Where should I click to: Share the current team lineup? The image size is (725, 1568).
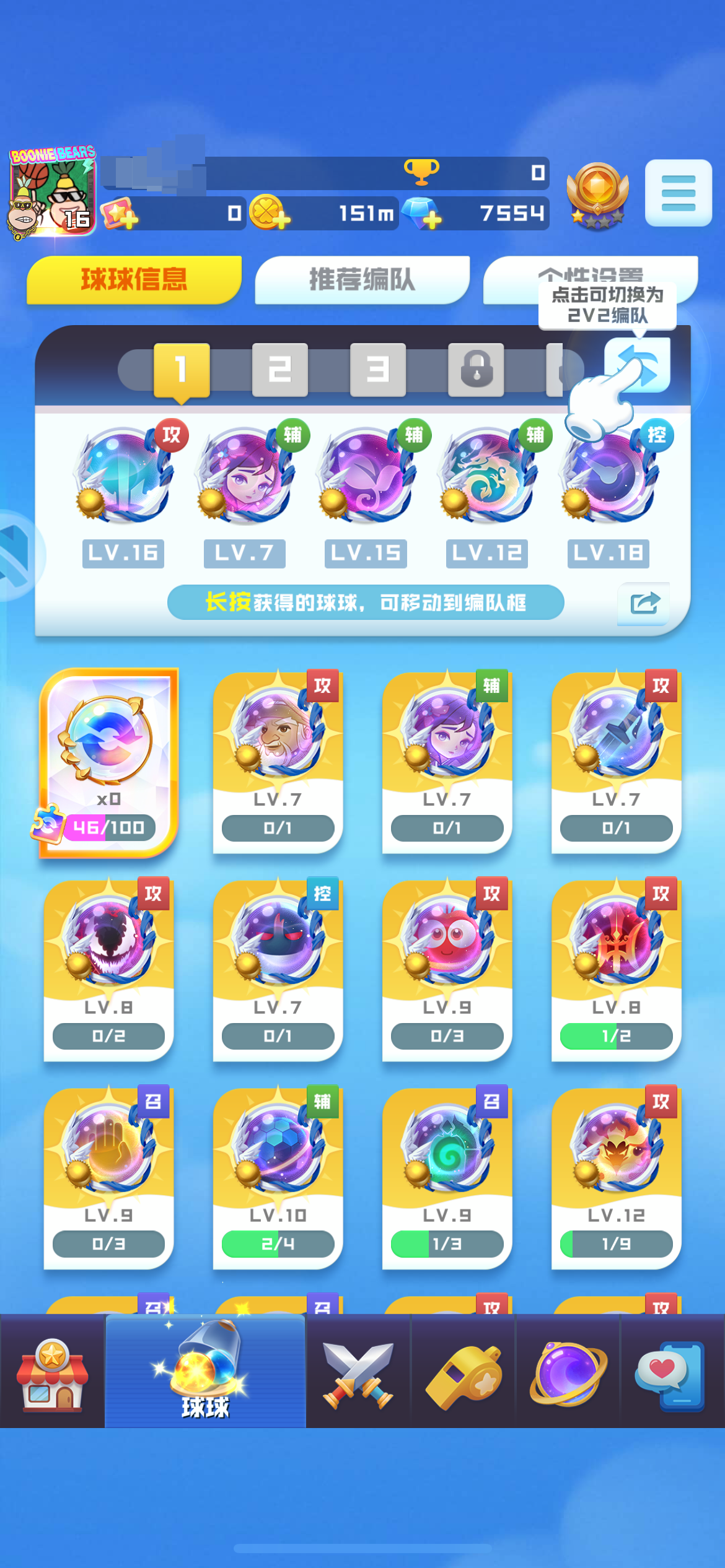pyautogui.click(x=643, y=603)
